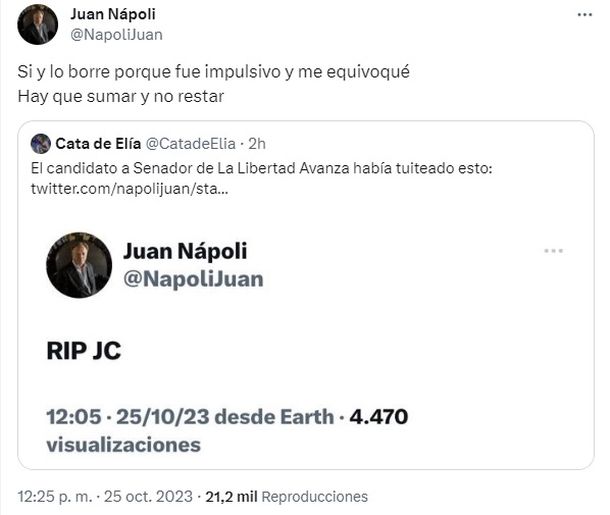This screenshot has width=610, height=515.
Task: Open the tweet's overflow menu
Action: (x=584, y=15)
